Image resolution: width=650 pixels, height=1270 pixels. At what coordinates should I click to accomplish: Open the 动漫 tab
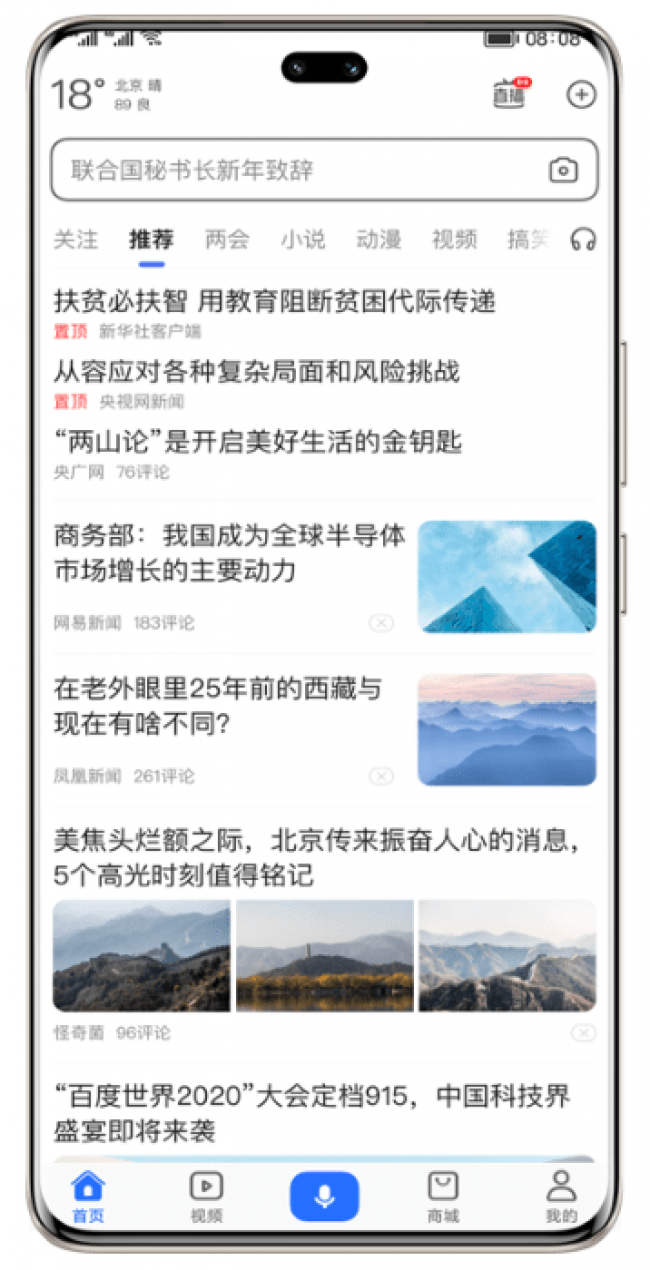pyautogui.click(x=378, y=240)
